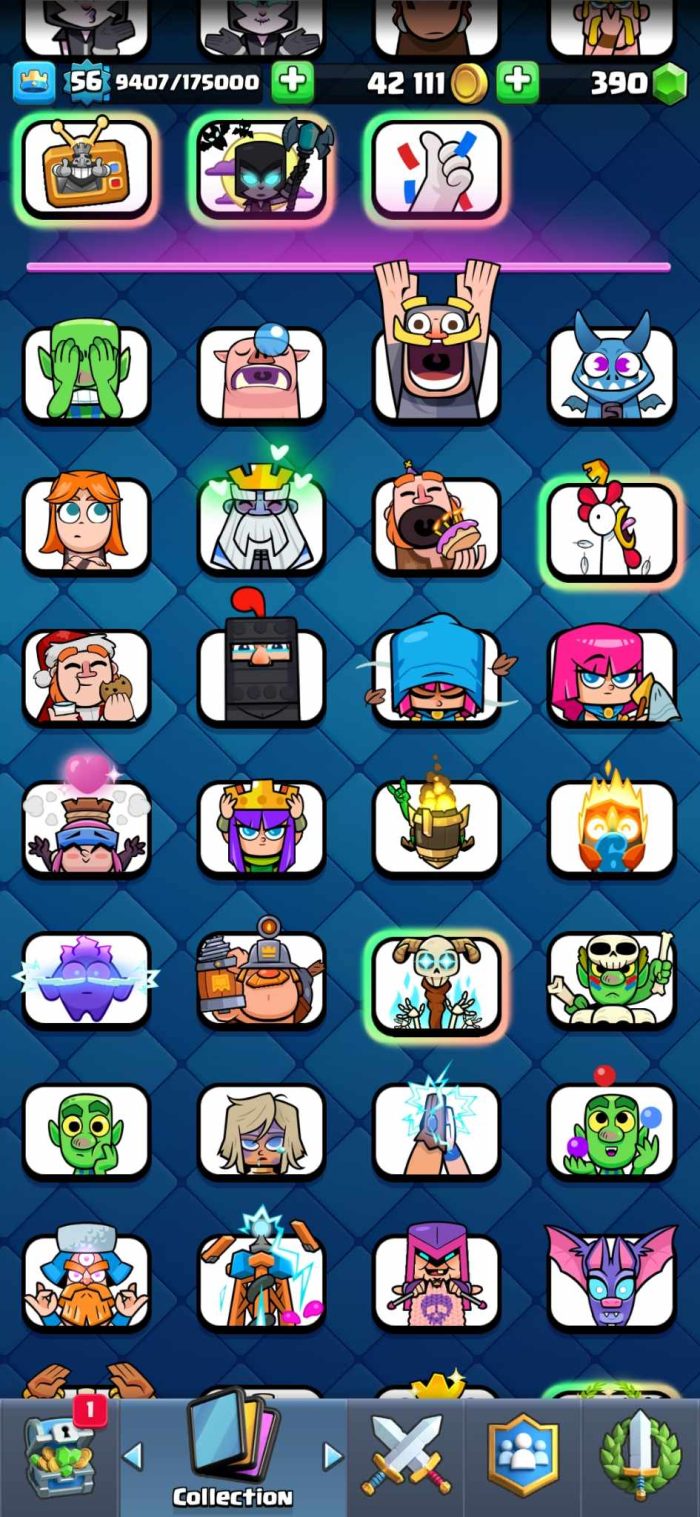700x1517 pixels.
Task: Tap the green plus beside the experience bar
Action: pyautogui.click(x=292, y=83)
